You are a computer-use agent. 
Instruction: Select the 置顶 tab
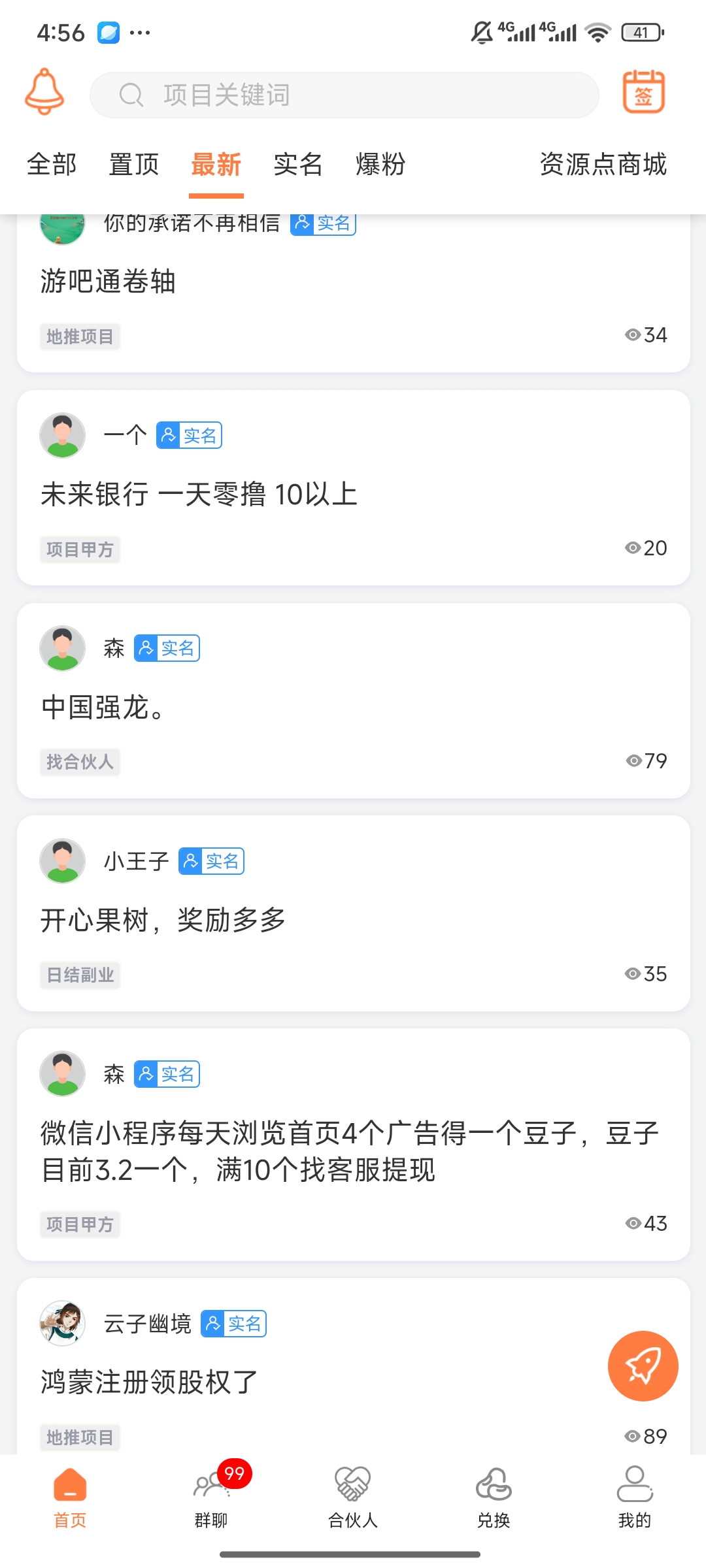tap(134, 165)
